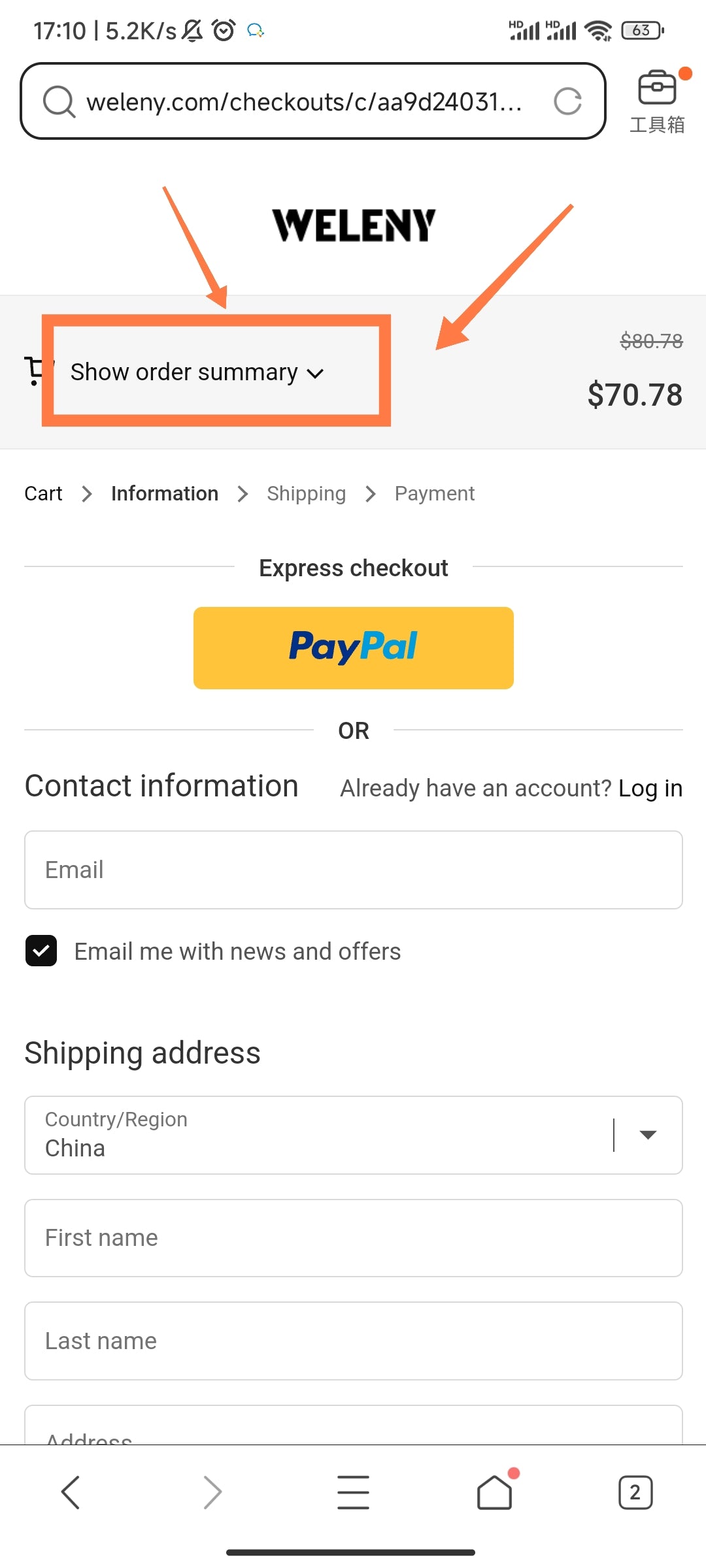Uncheck Email me with news and offers
Viewport: 706px width, 1568px height.
click(x=41, y=951)
